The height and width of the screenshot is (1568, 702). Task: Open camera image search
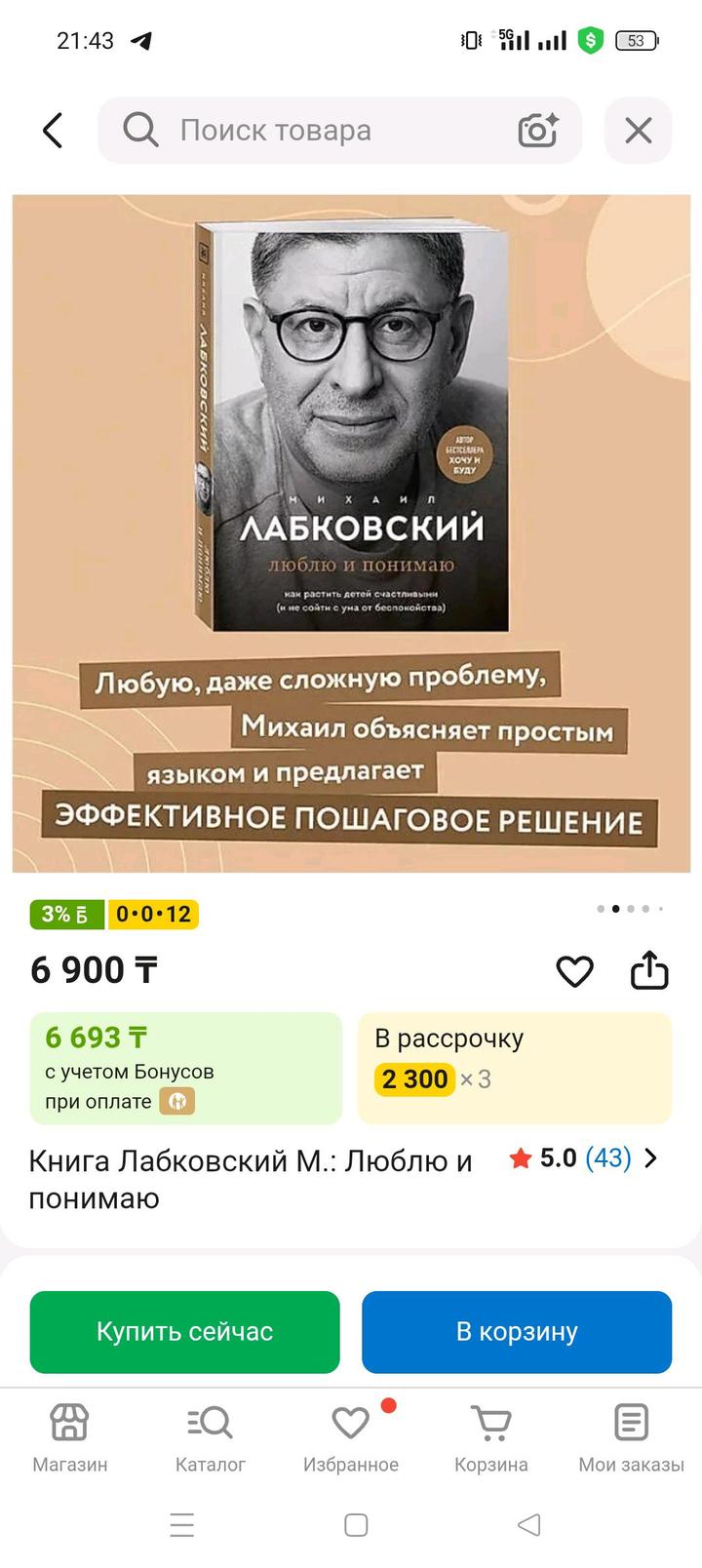coord(537,130)
